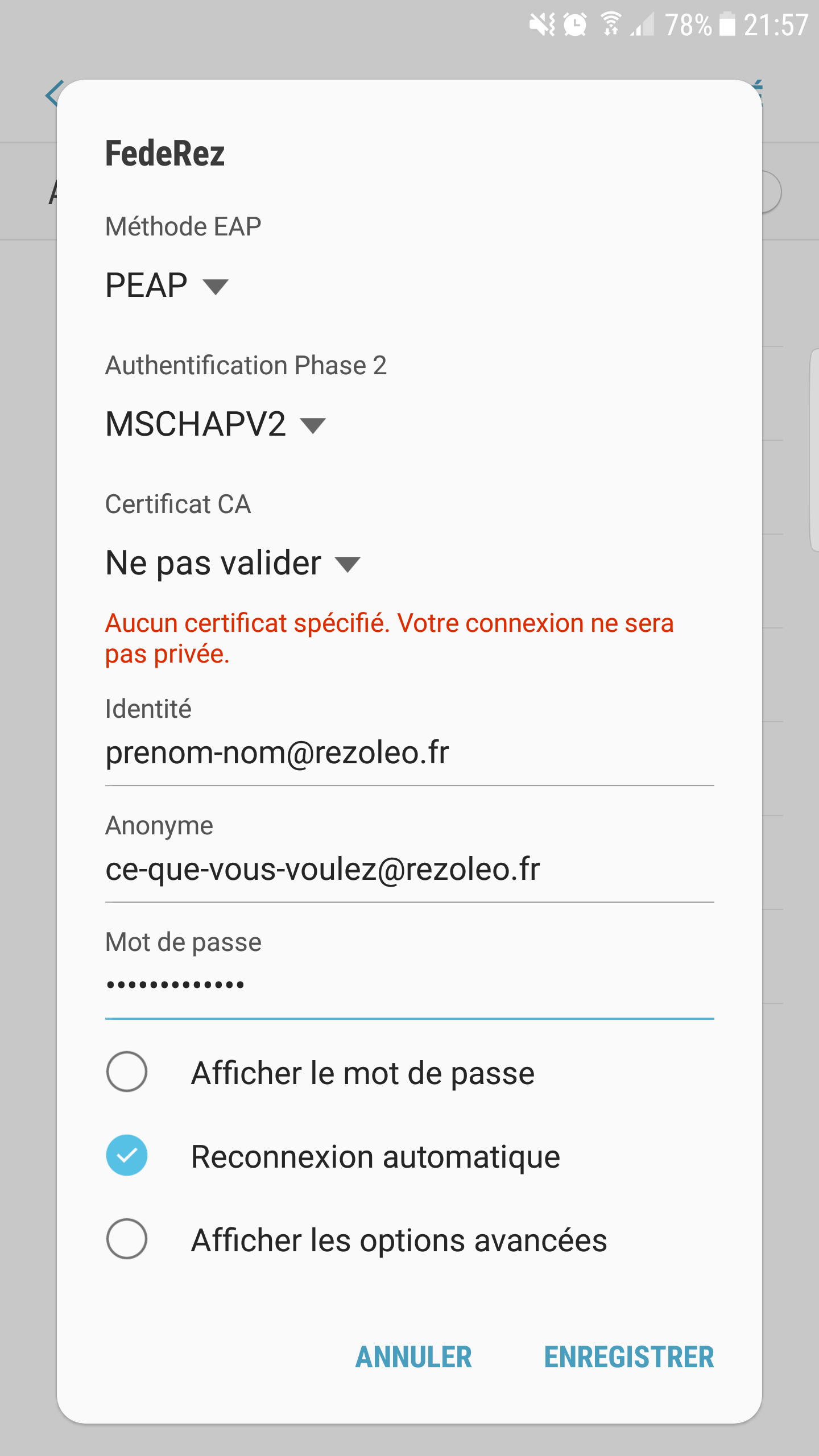
Task: Save the network with ENREGISTRER
Action: [x=628, y=1357]
